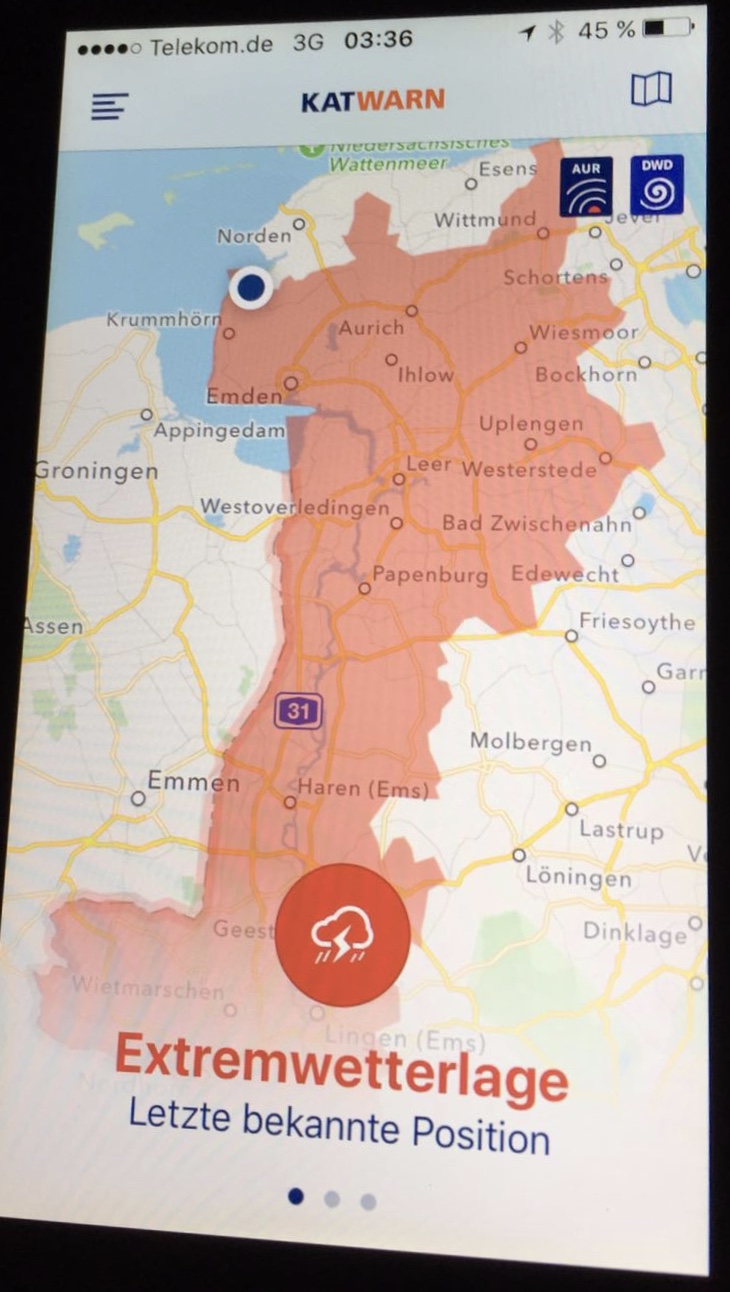Open the red extreme weather warning button
Screen dimensions: 730x1292
coord(342,935)
